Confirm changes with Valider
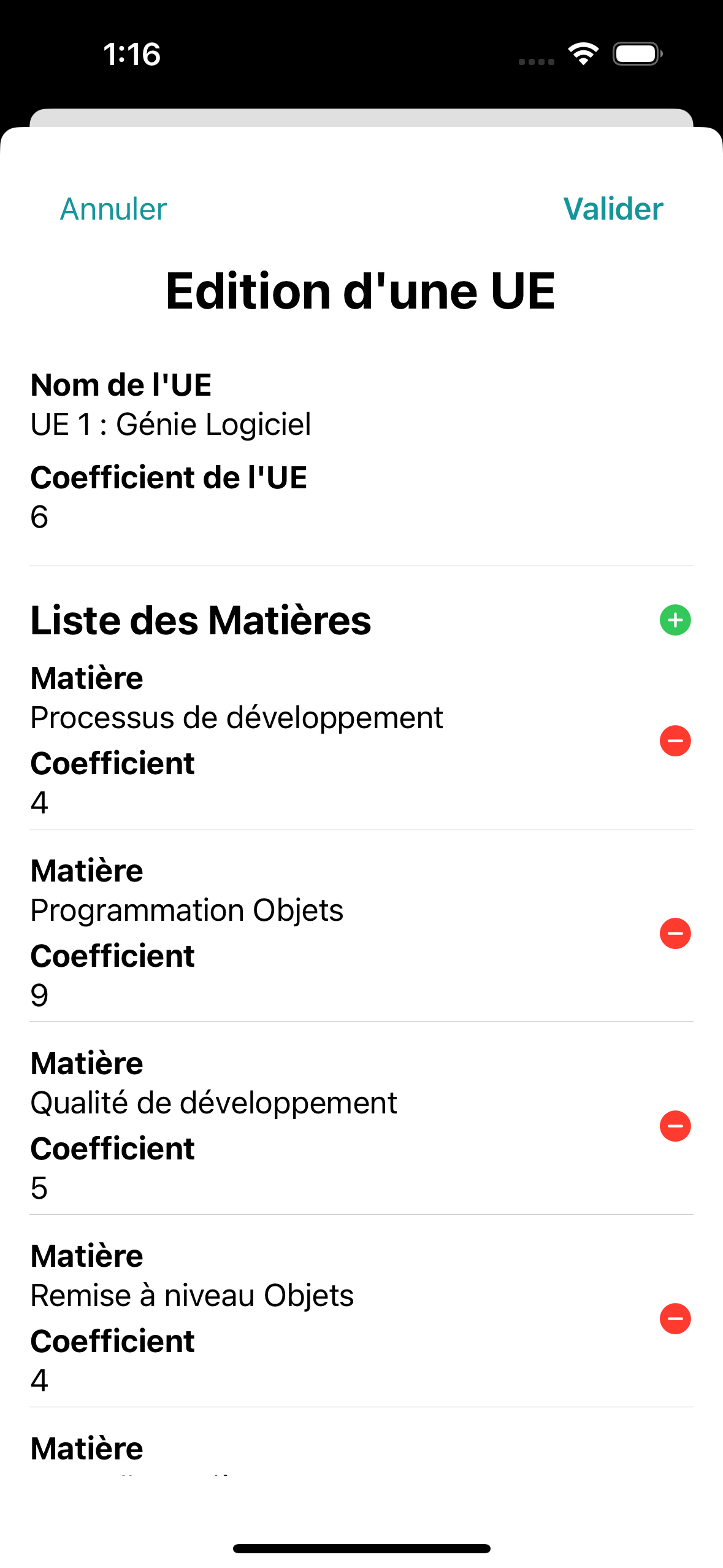This screenshot has height=1568, width=723. [613, 209]
